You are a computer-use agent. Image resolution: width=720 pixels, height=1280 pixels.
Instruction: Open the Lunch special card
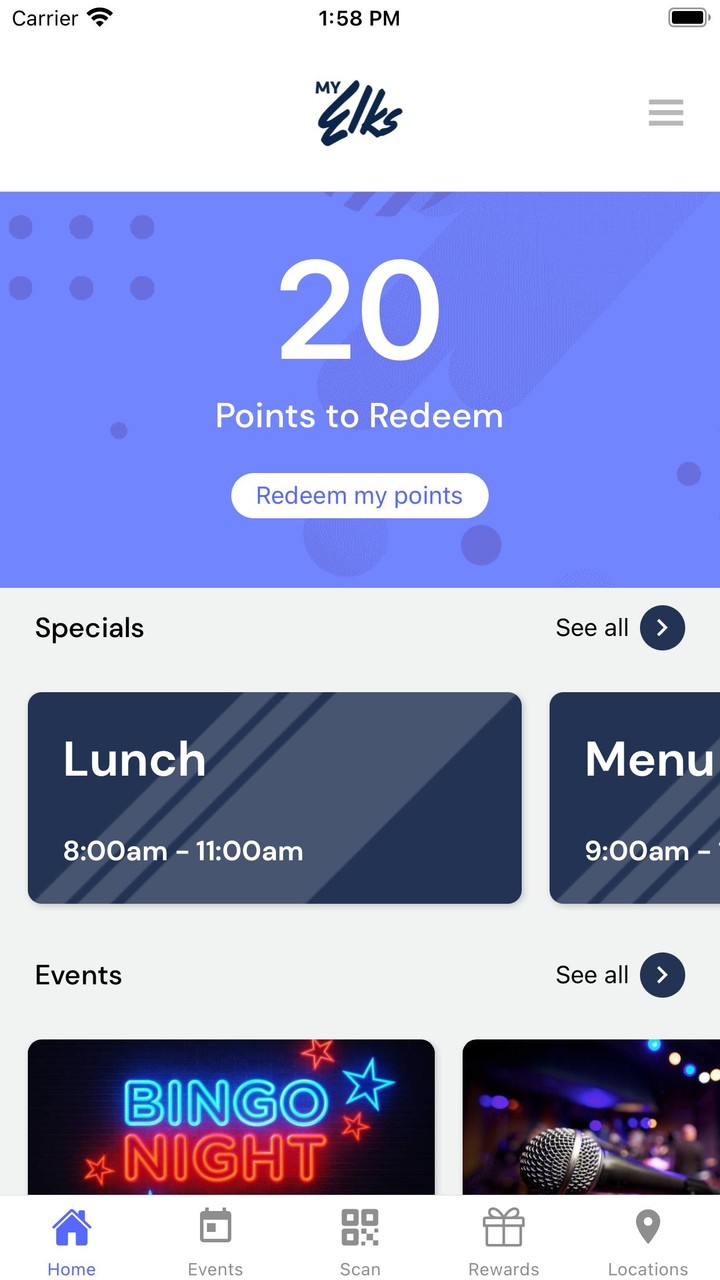(x=274, y=797)
